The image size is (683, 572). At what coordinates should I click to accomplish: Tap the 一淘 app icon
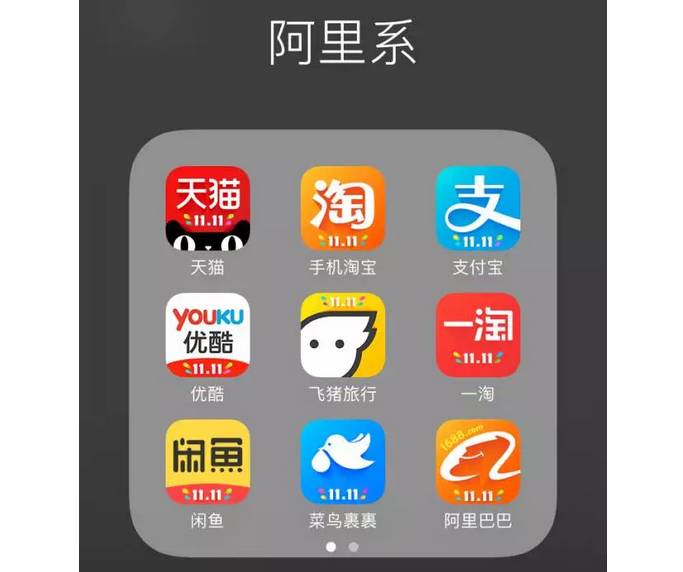coord(478,335)
